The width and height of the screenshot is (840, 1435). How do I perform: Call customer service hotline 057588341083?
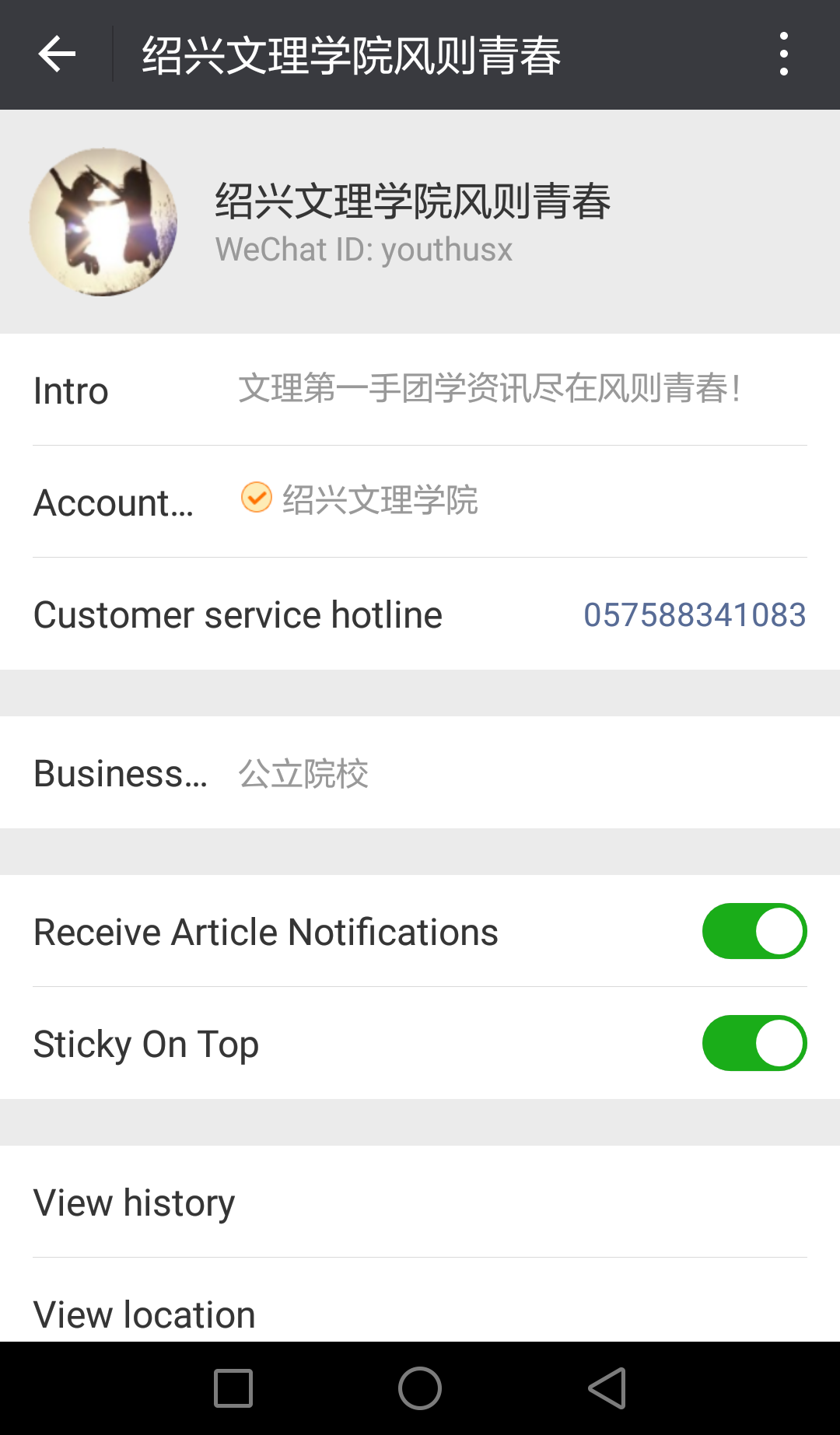click(x=694, y=615)
